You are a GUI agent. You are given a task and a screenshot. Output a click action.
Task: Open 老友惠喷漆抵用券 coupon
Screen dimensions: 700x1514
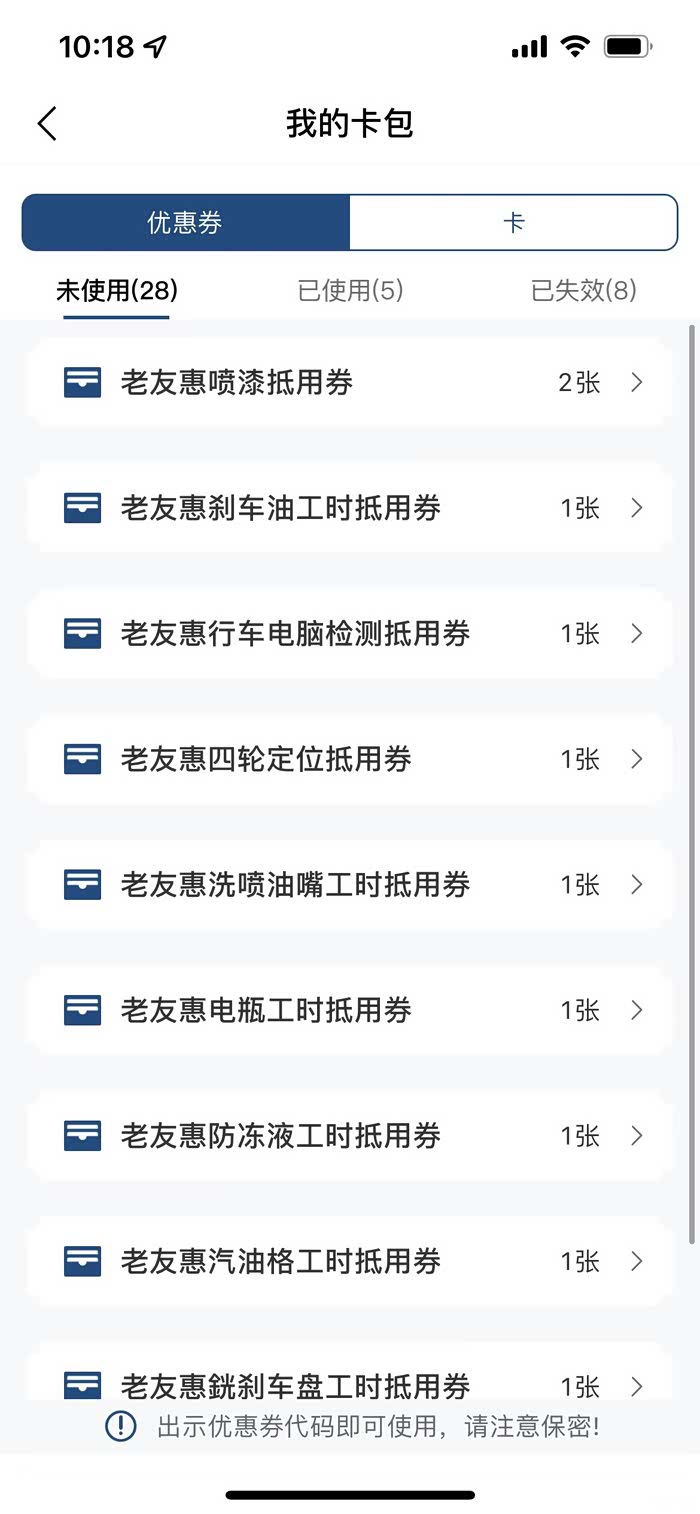click(x=348, y=383)
